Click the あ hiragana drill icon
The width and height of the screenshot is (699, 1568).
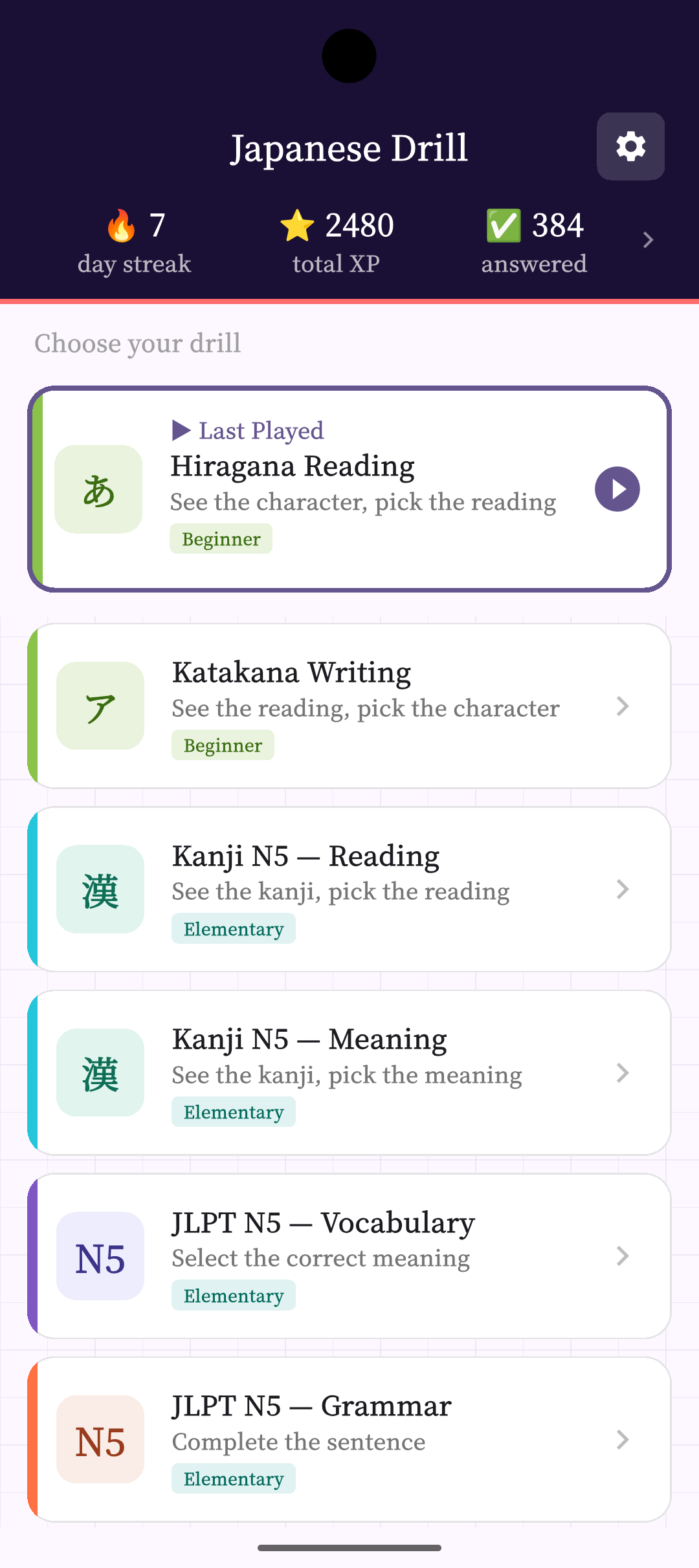(x=98, y=488)
